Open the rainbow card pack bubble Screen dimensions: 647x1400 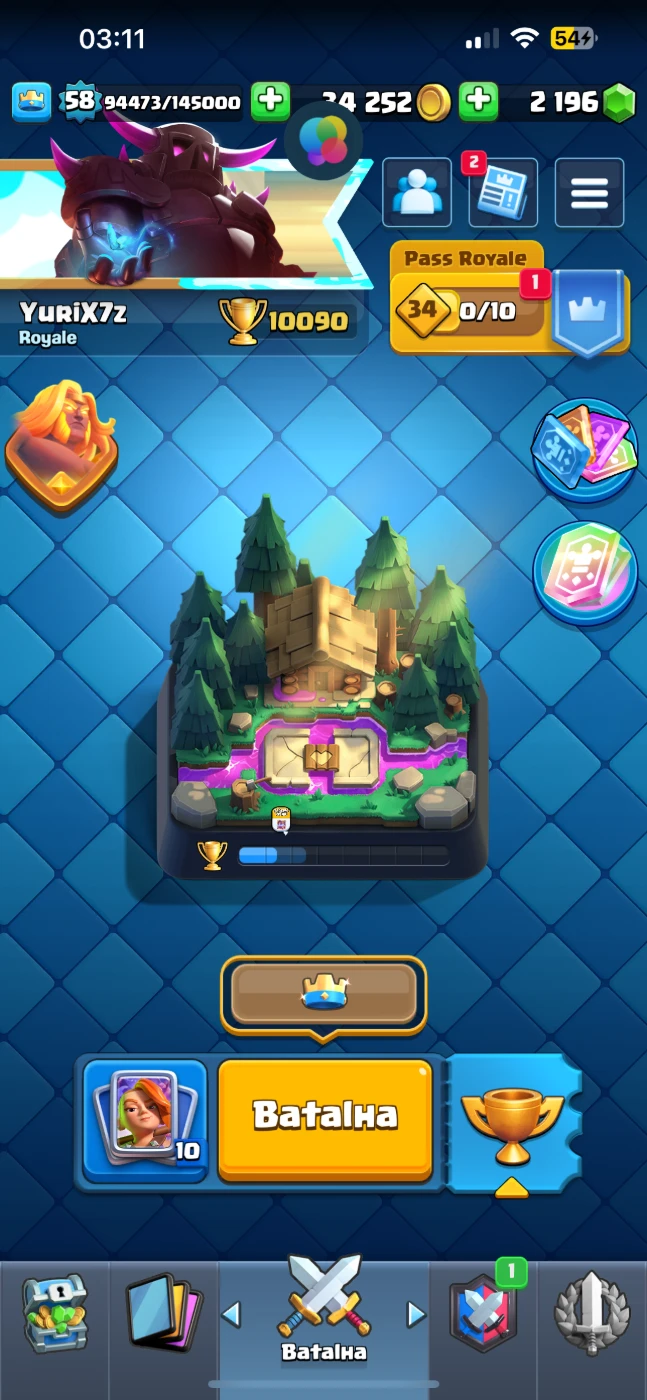[584, 572]
